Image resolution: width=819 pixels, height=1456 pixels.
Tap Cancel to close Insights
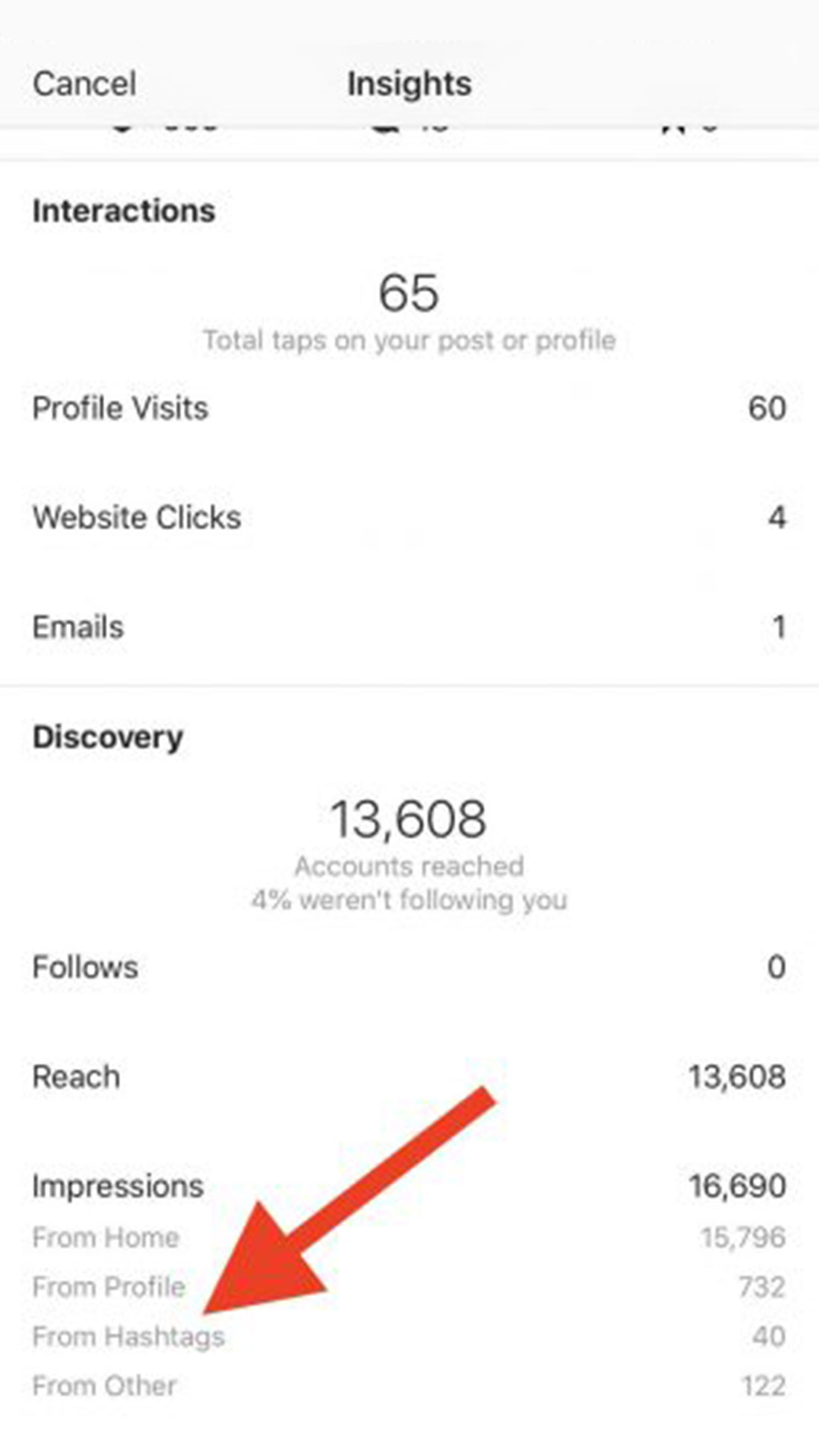[x=84, y=83]
